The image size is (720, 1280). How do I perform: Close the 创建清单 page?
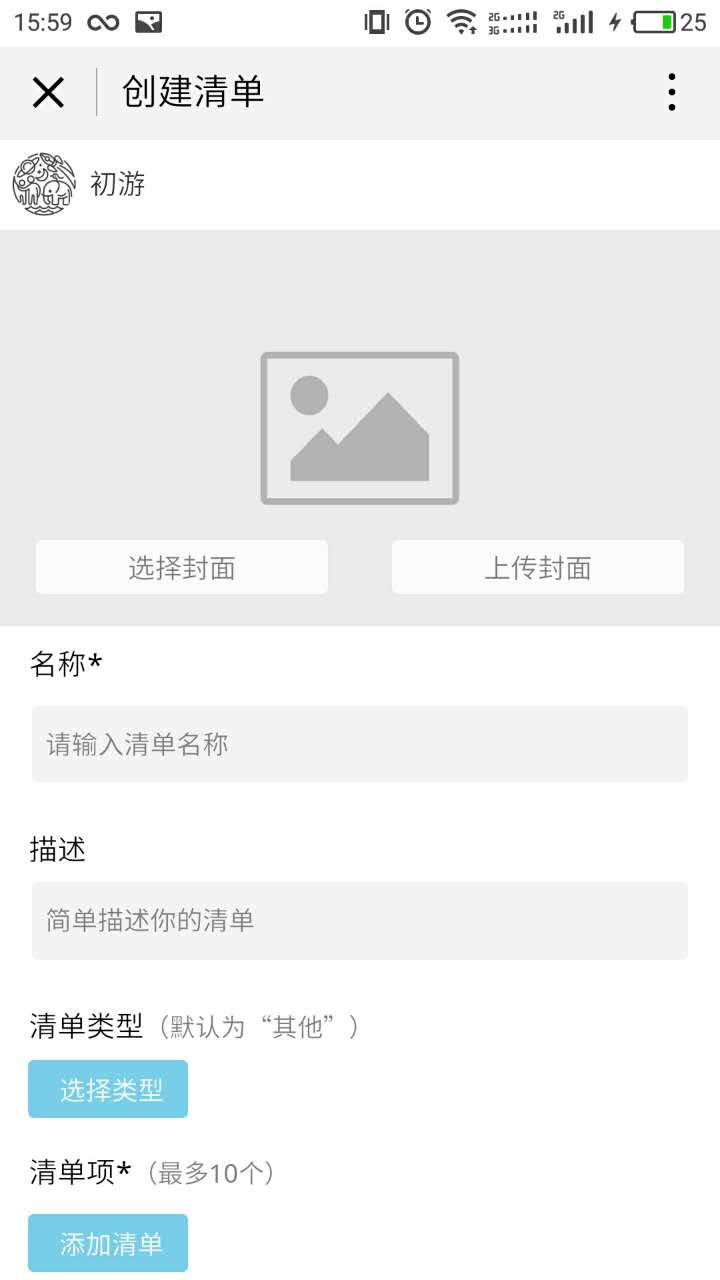pos(48,93)
